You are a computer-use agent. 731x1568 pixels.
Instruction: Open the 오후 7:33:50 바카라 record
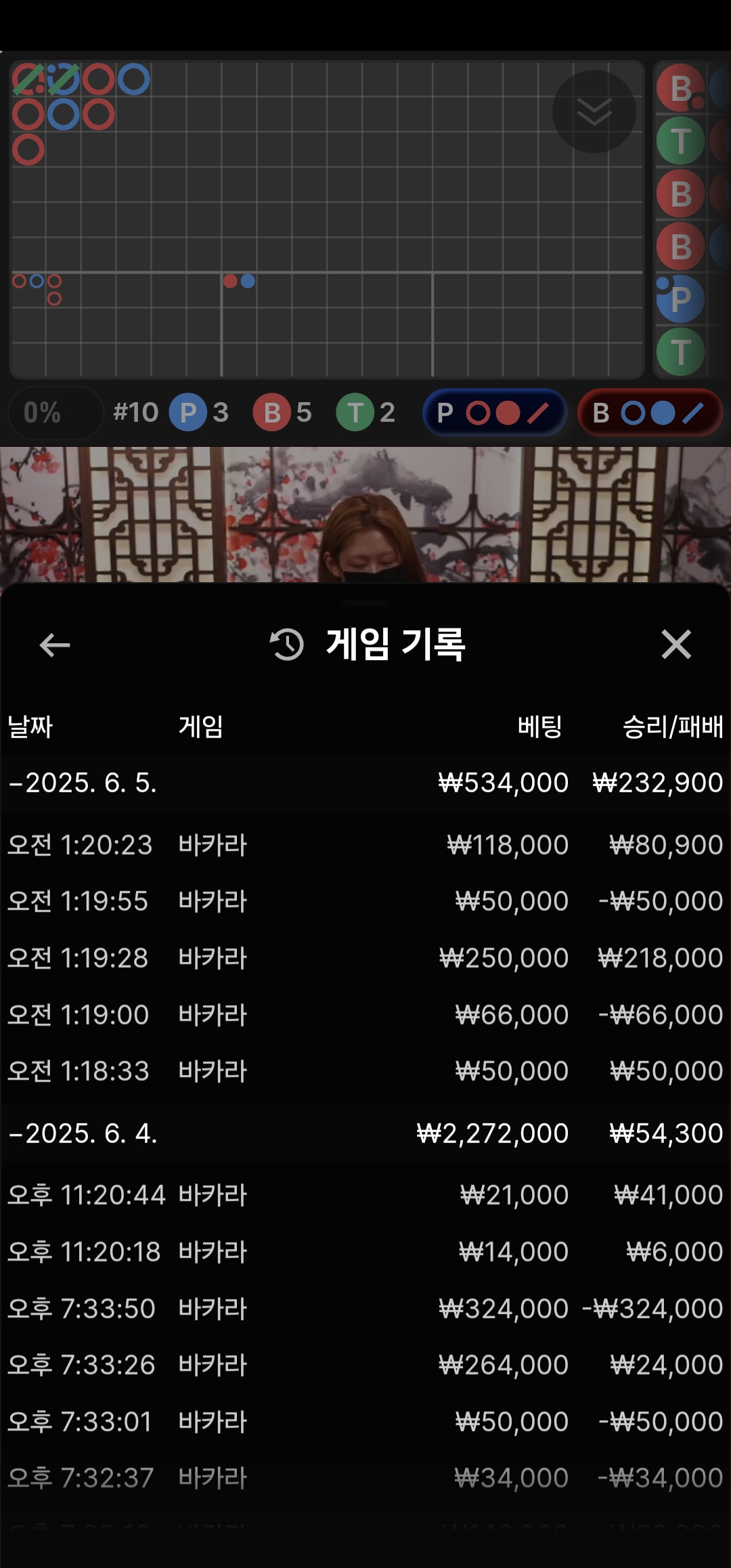click(x=365, y=1309)
